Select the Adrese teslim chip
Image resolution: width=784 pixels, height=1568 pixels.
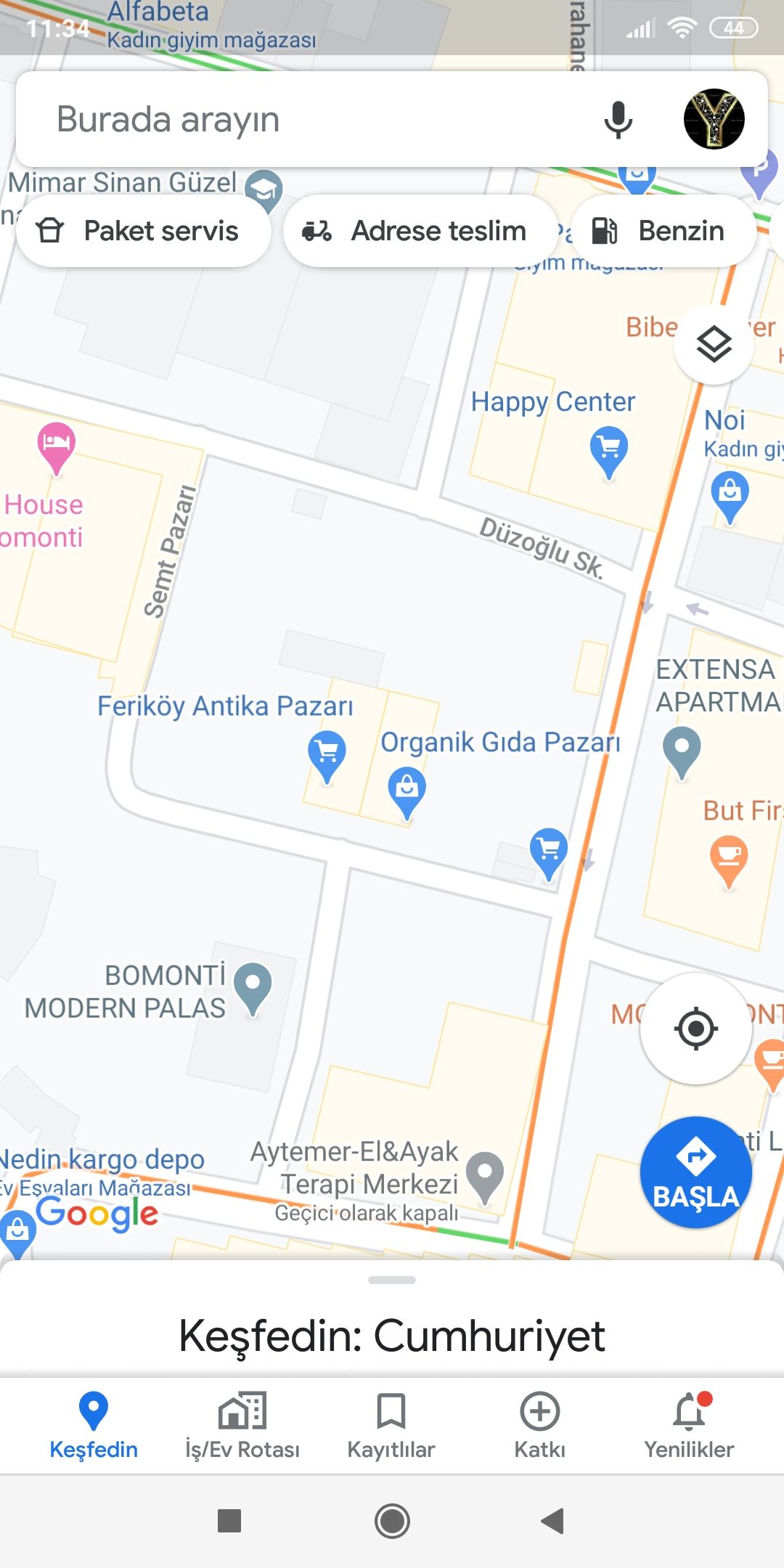[x=420, y=231]
